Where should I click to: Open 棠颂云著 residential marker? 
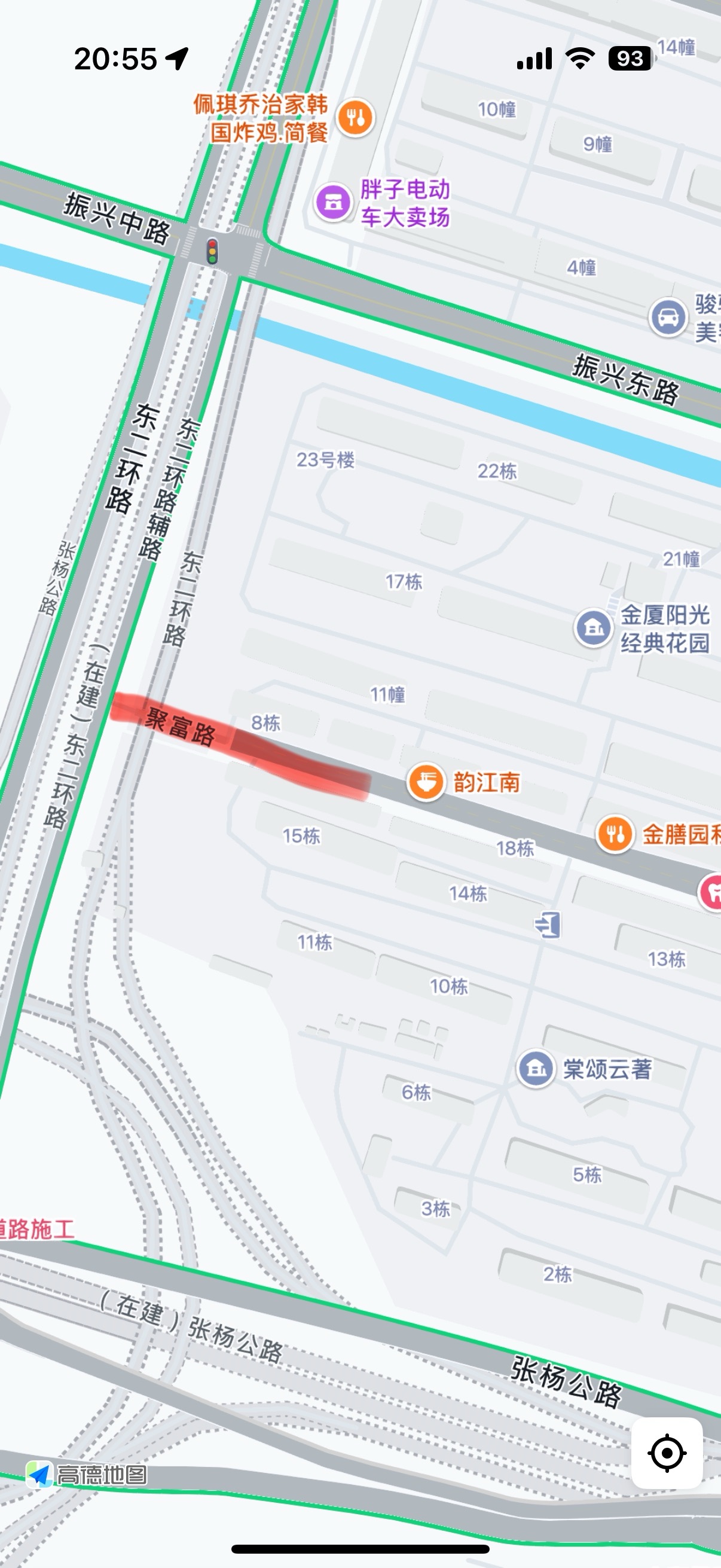(x=536, y=1067)
